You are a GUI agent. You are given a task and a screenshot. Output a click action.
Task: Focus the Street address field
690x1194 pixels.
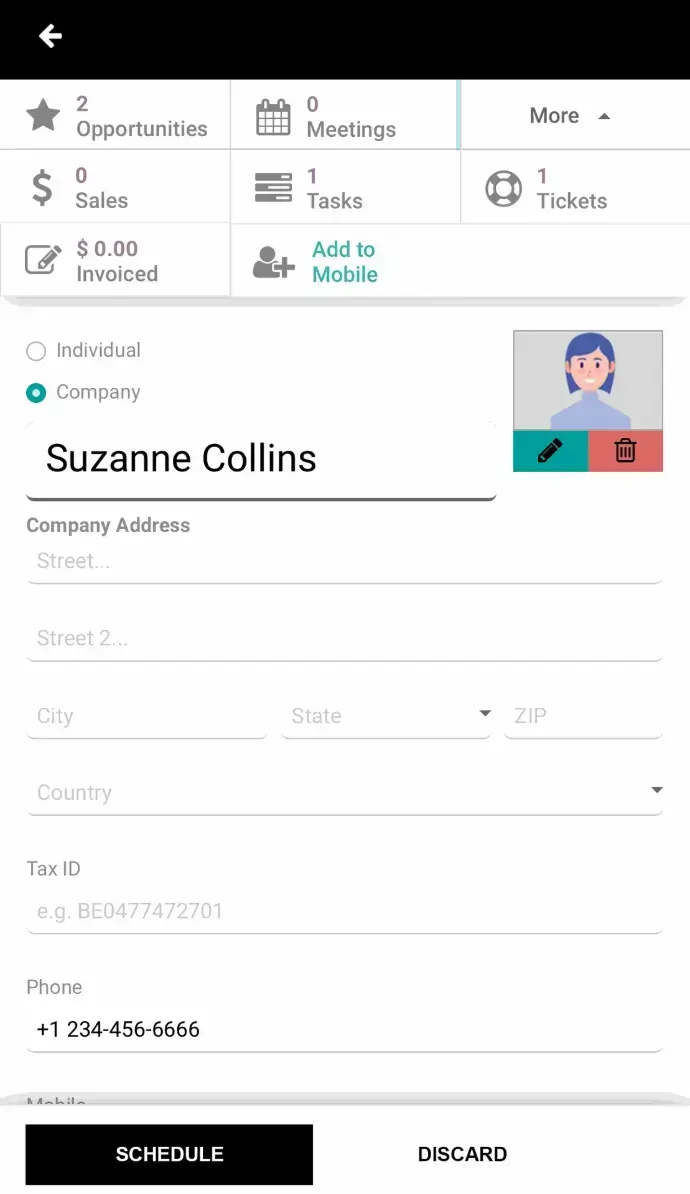pyautogui.click(x=343, y=562)
